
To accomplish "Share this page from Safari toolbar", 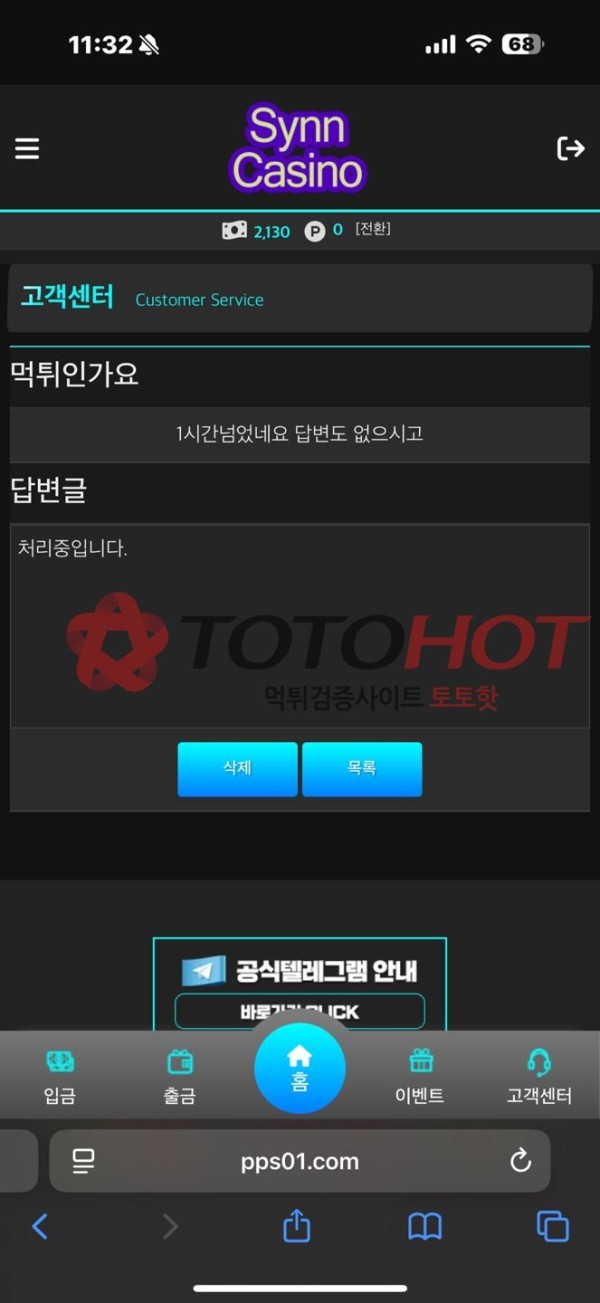I will [297, 1226].
